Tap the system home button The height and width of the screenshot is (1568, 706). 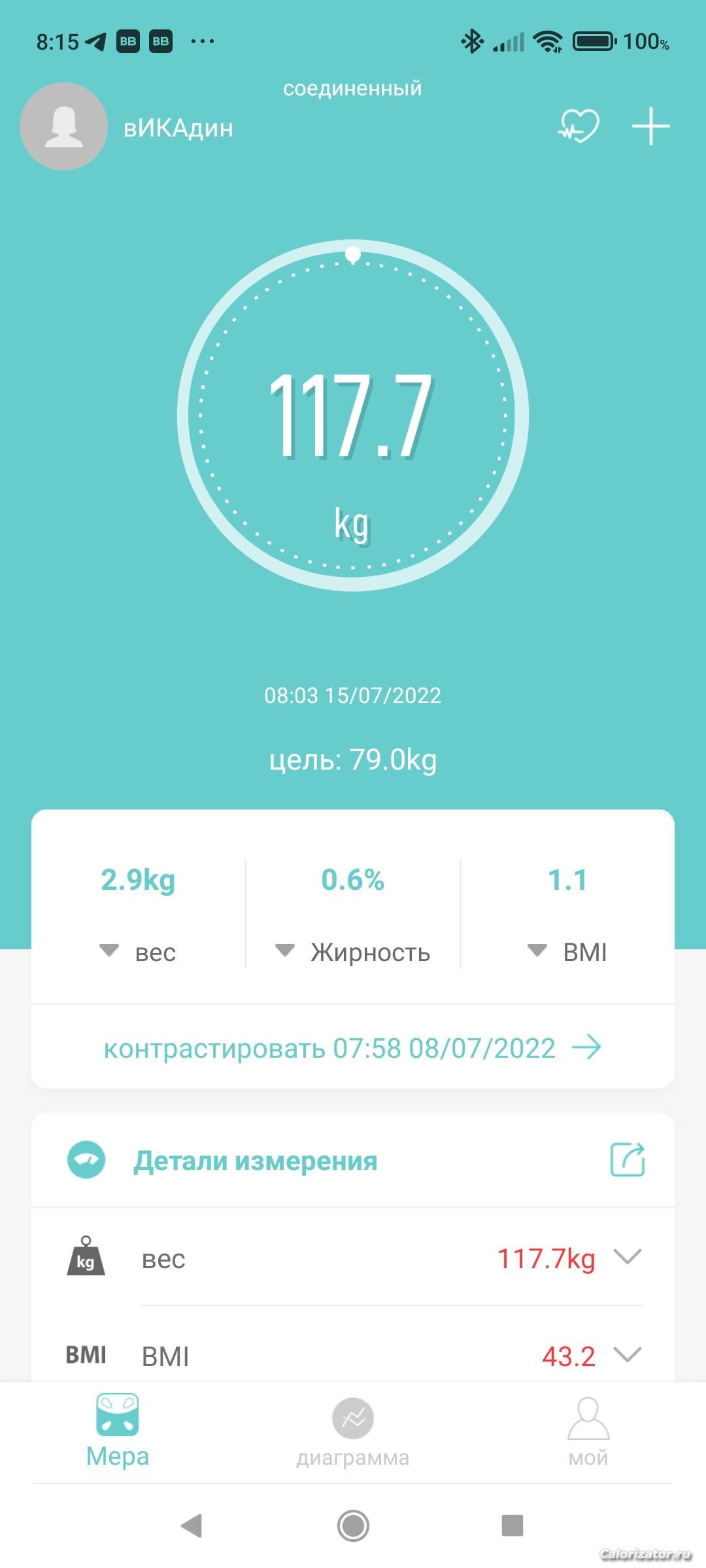(x=353, y=1526)
